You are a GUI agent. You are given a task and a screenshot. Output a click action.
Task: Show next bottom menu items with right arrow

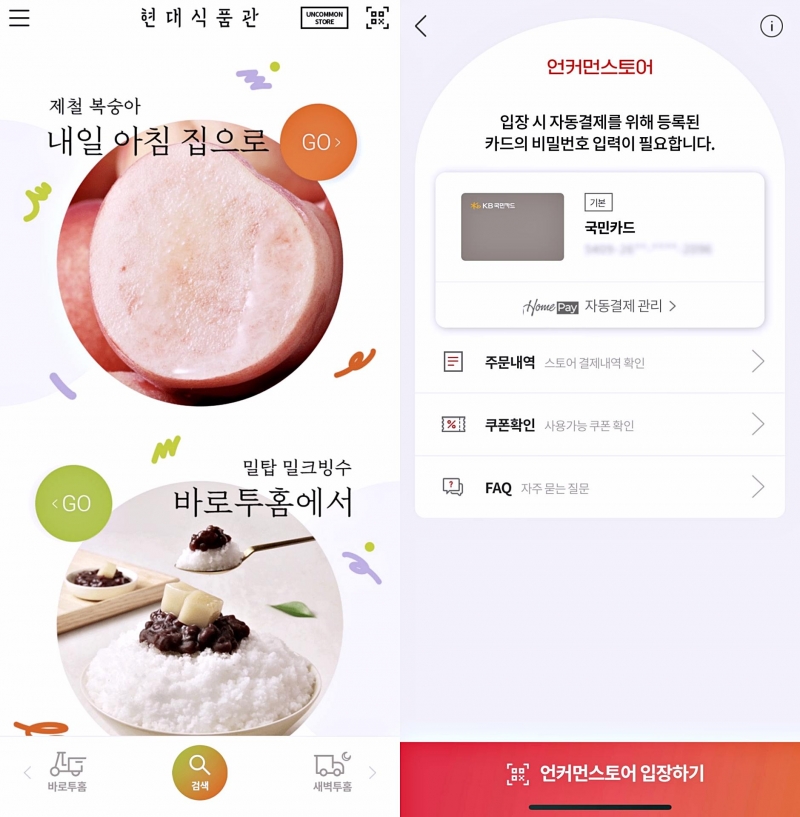373,772
